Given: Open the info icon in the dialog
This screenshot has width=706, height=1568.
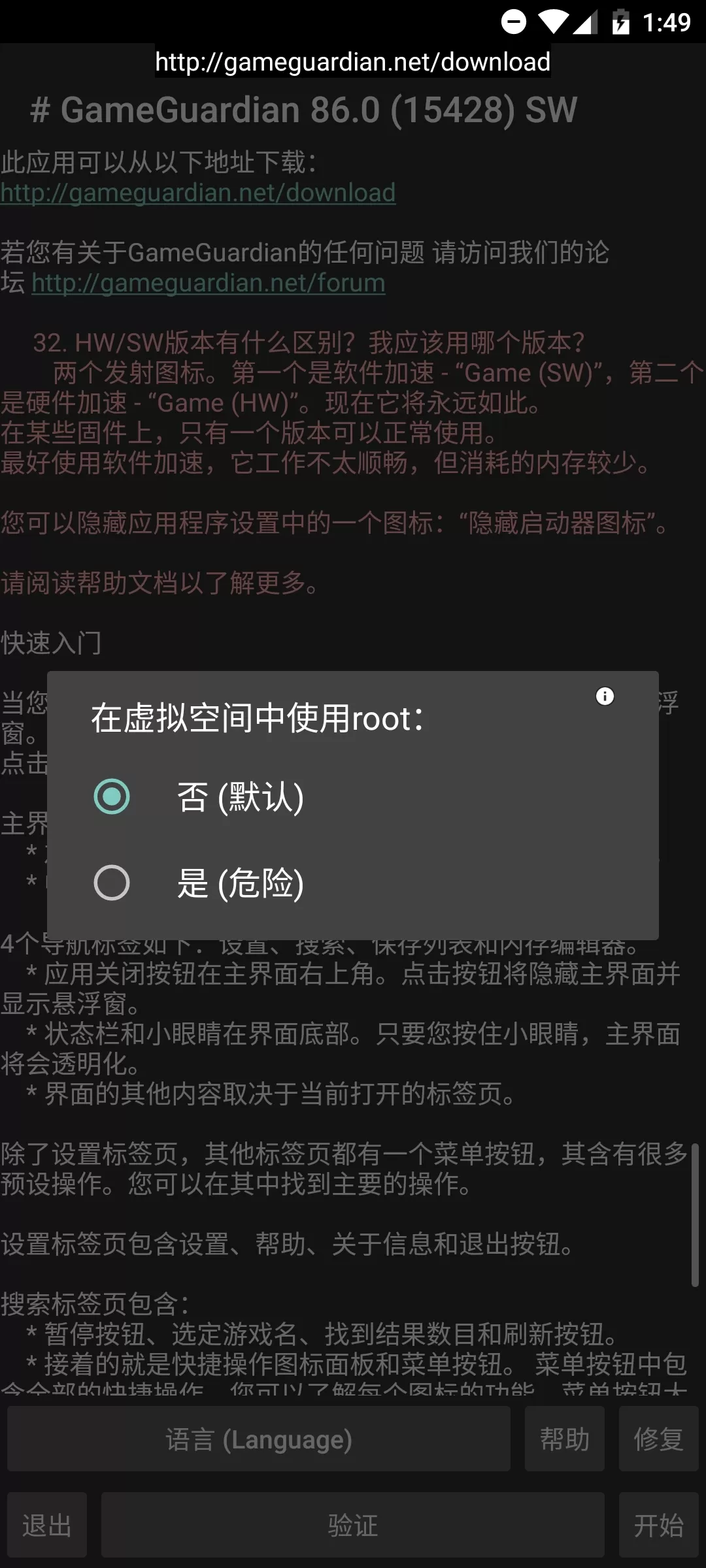Looking at the screenshot, I should pos(605,696).
